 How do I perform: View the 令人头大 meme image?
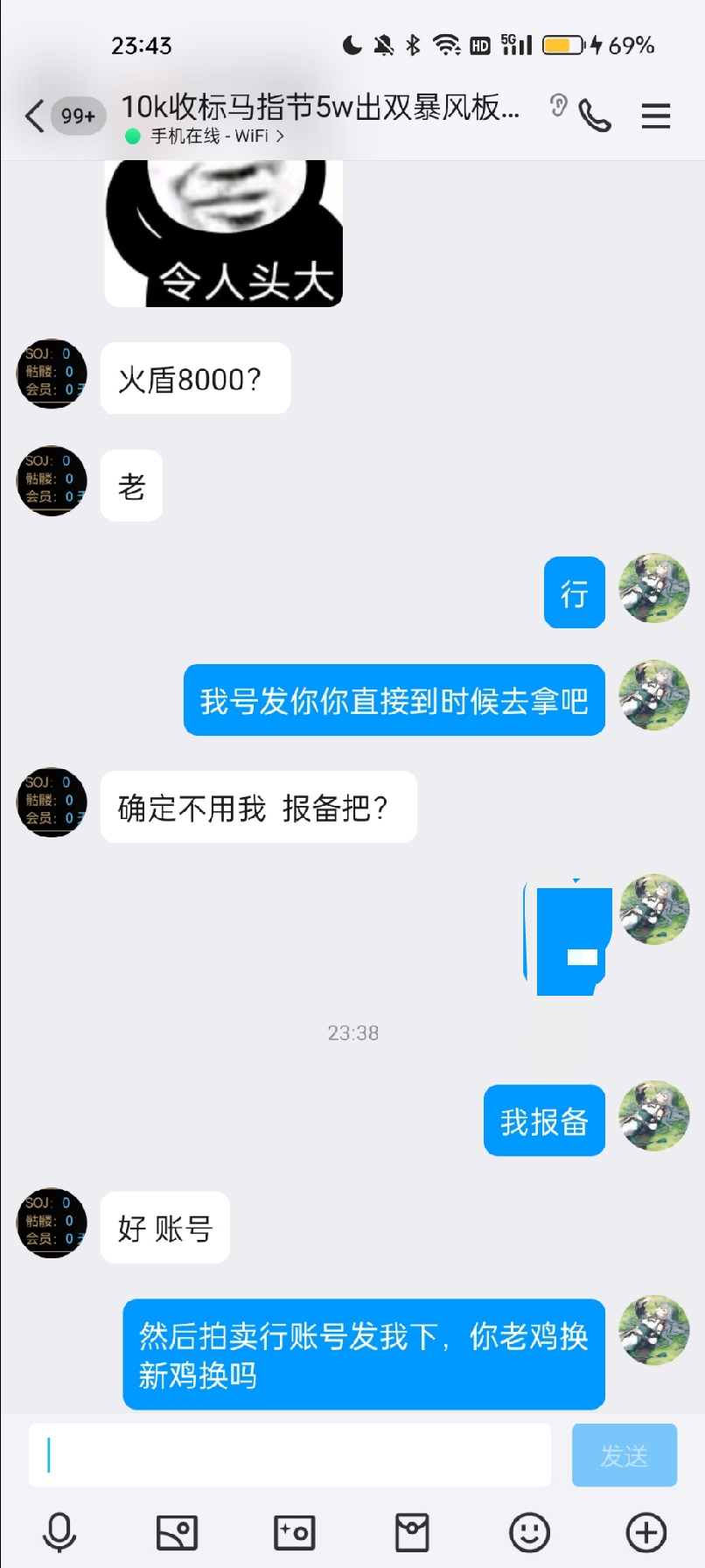[224, 234]
